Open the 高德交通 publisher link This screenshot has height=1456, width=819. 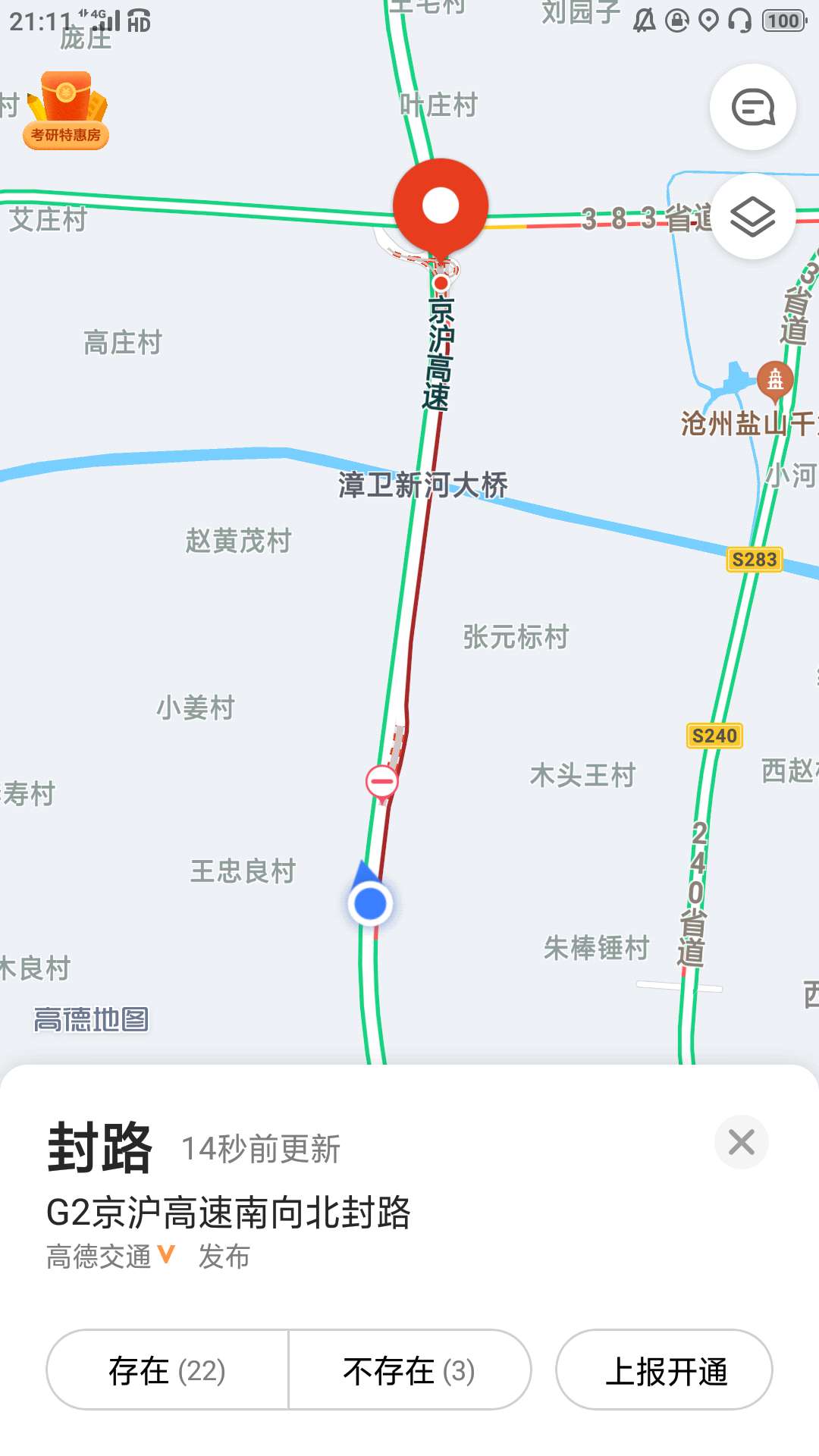point(110,1257)
